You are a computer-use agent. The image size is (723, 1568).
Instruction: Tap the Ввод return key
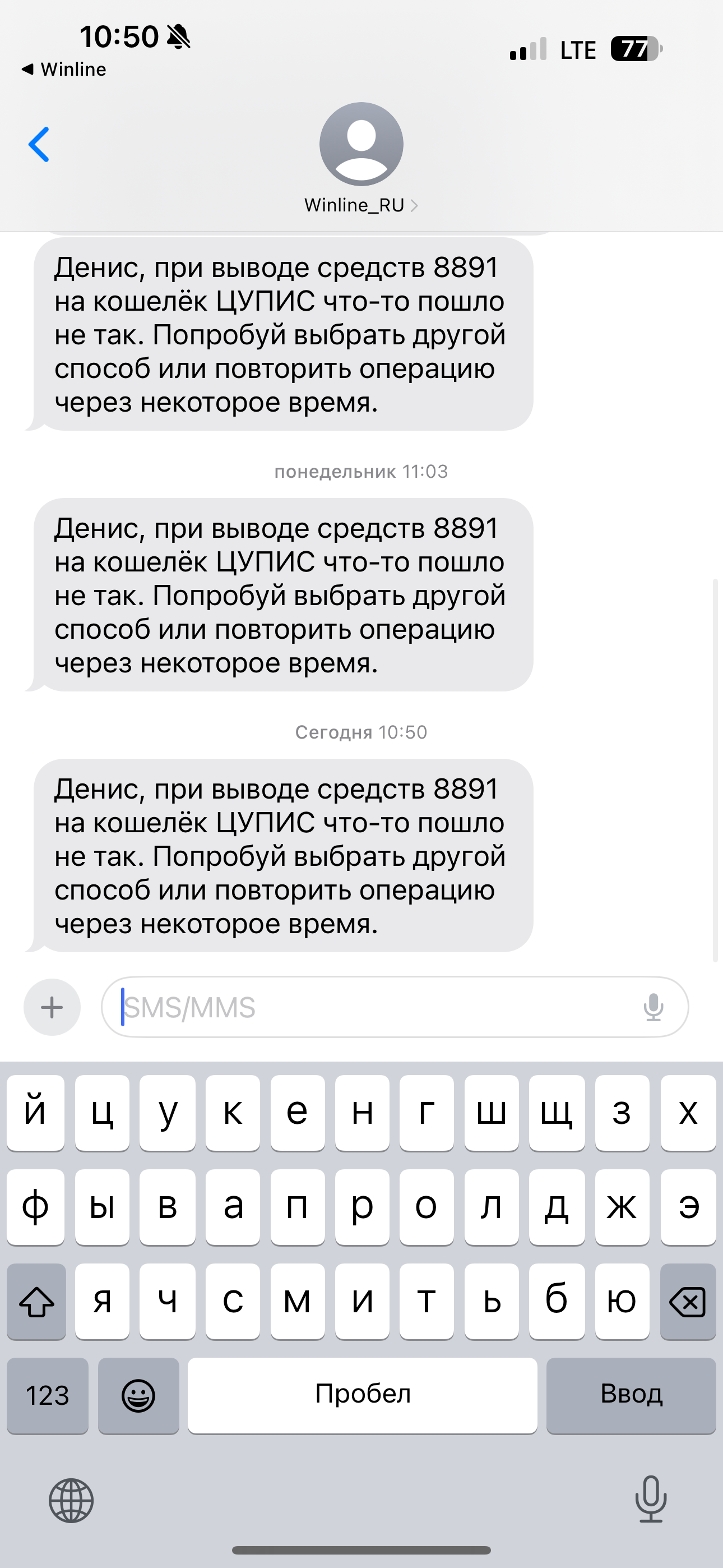631,1395
